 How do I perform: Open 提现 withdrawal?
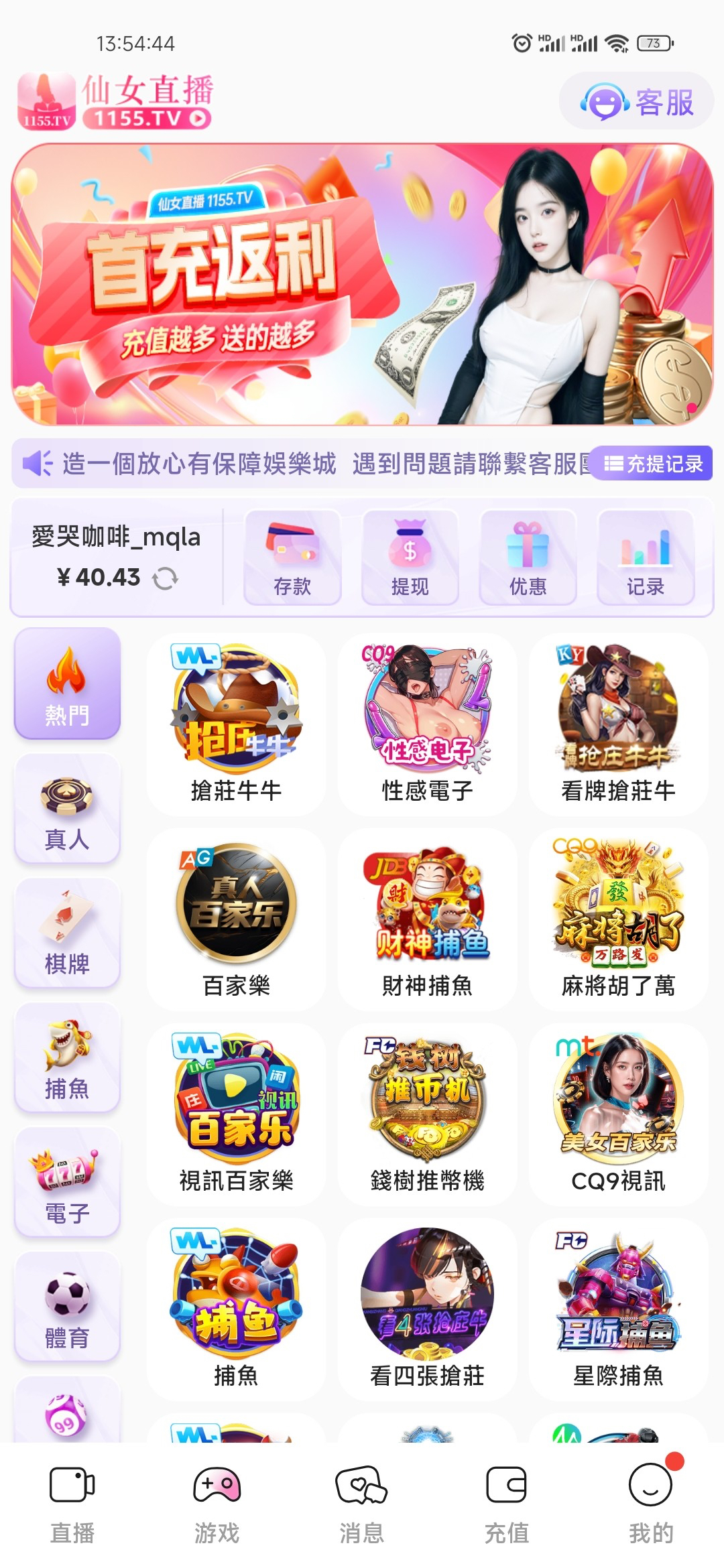point(410,558)
